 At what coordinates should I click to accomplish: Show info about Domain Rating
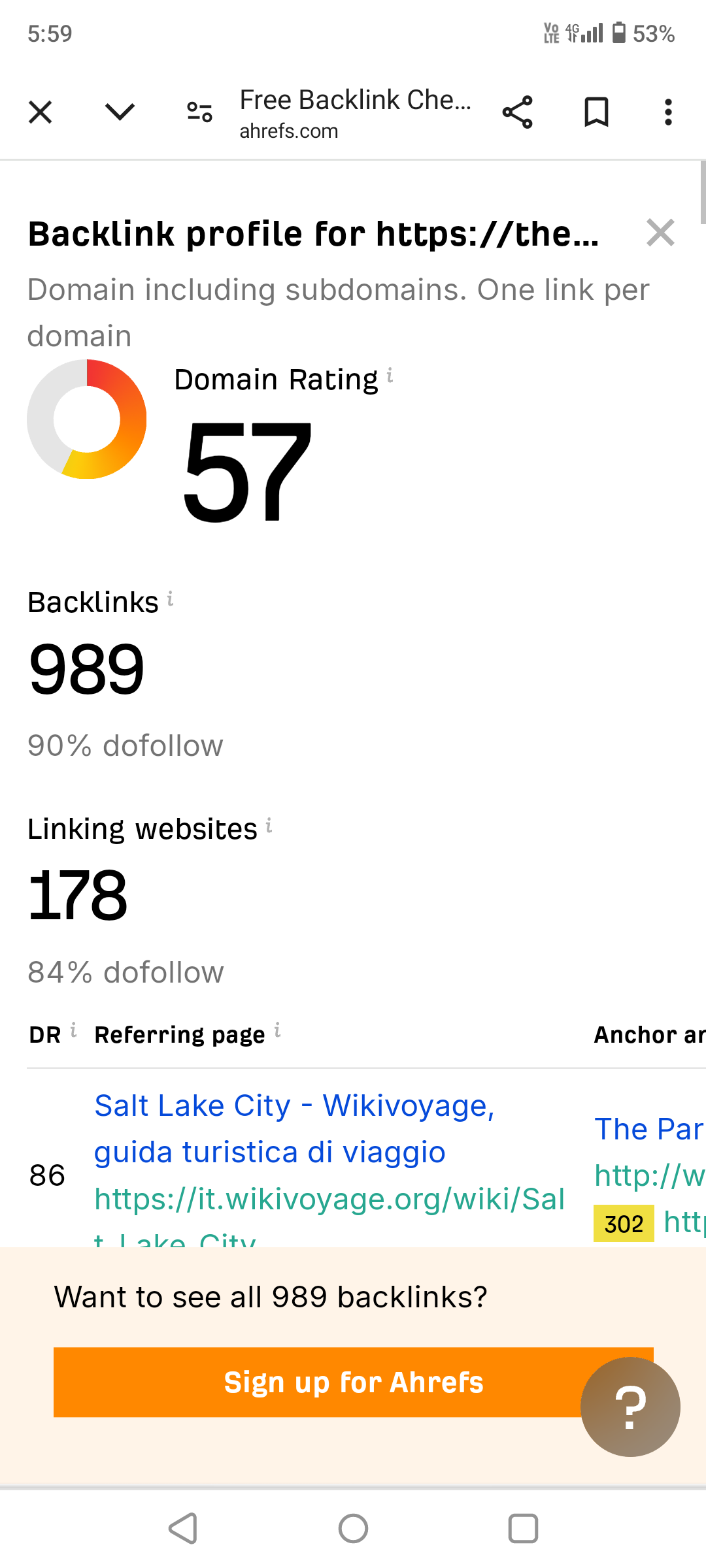coord(390,376)
